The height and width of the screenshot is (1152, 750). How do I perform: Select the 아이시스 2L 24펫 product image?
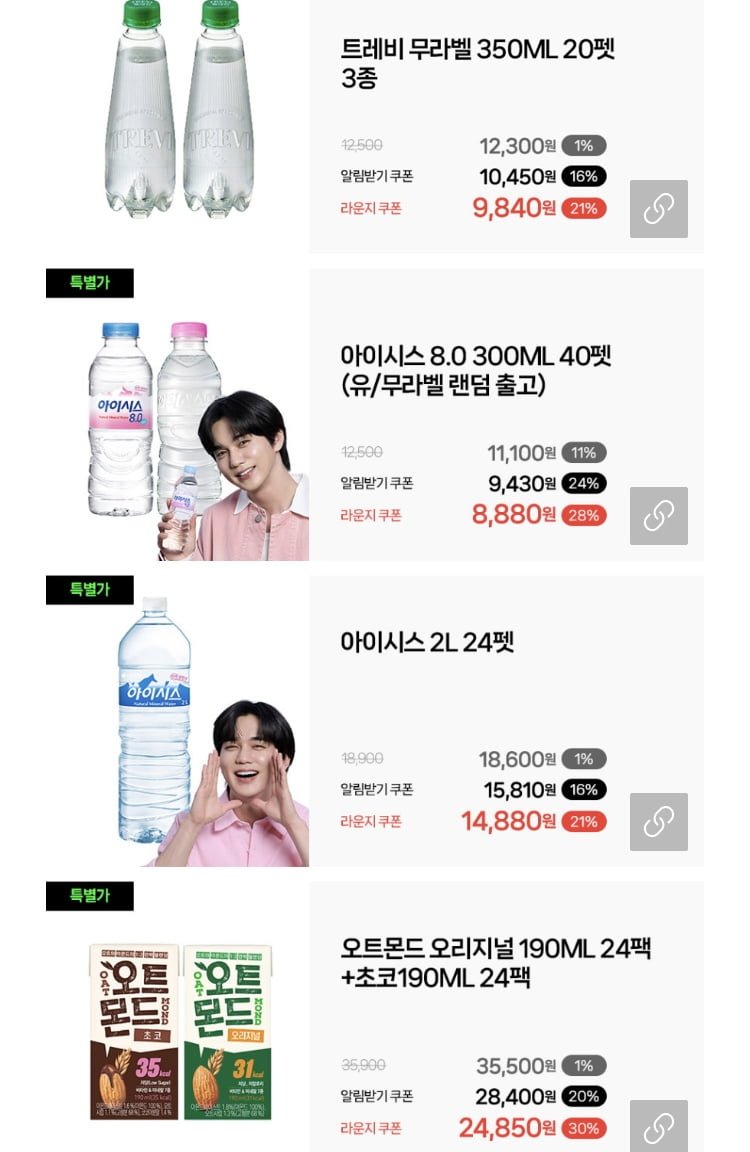178,730
